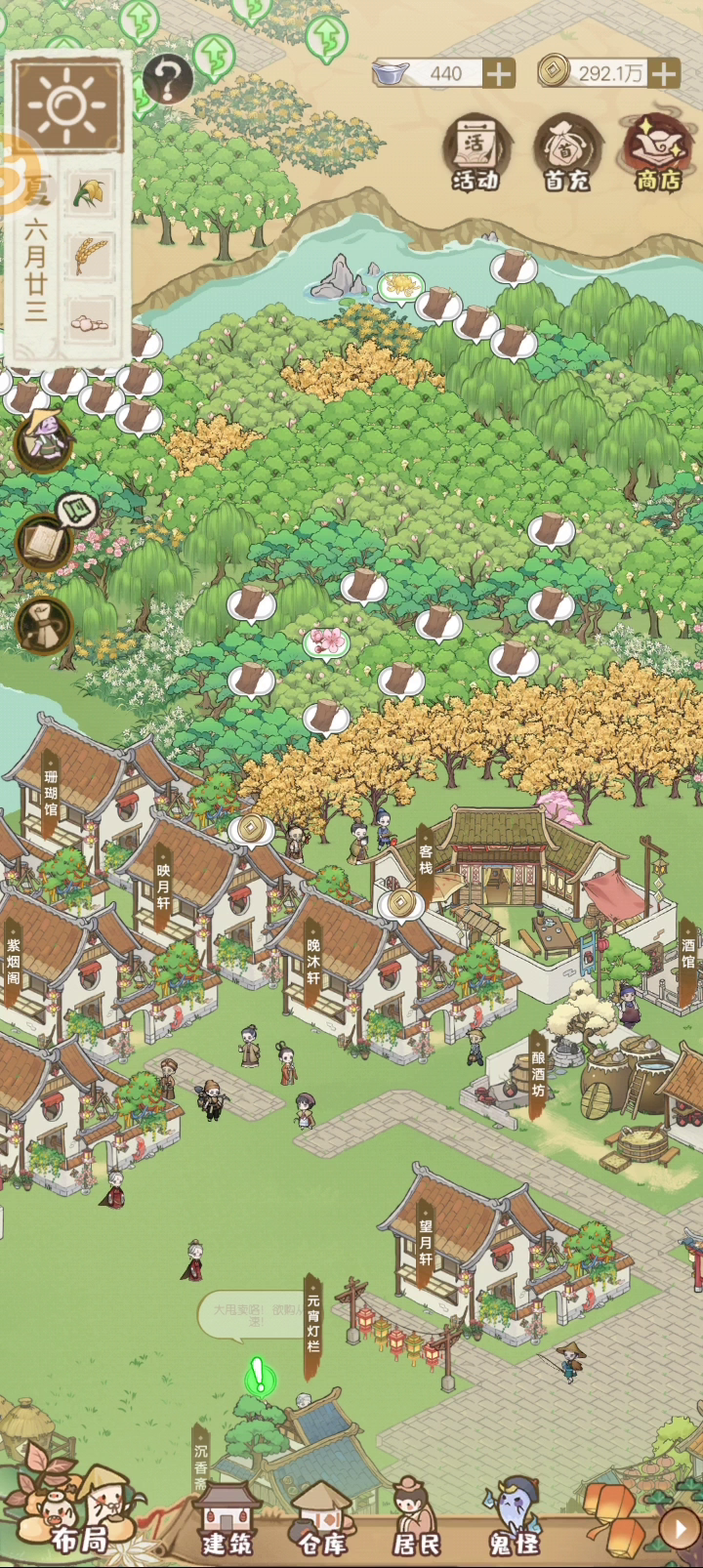703x1568 pixels.
Task: Open the 仓库 warehouse
Action: click(x=322, y=1519)
